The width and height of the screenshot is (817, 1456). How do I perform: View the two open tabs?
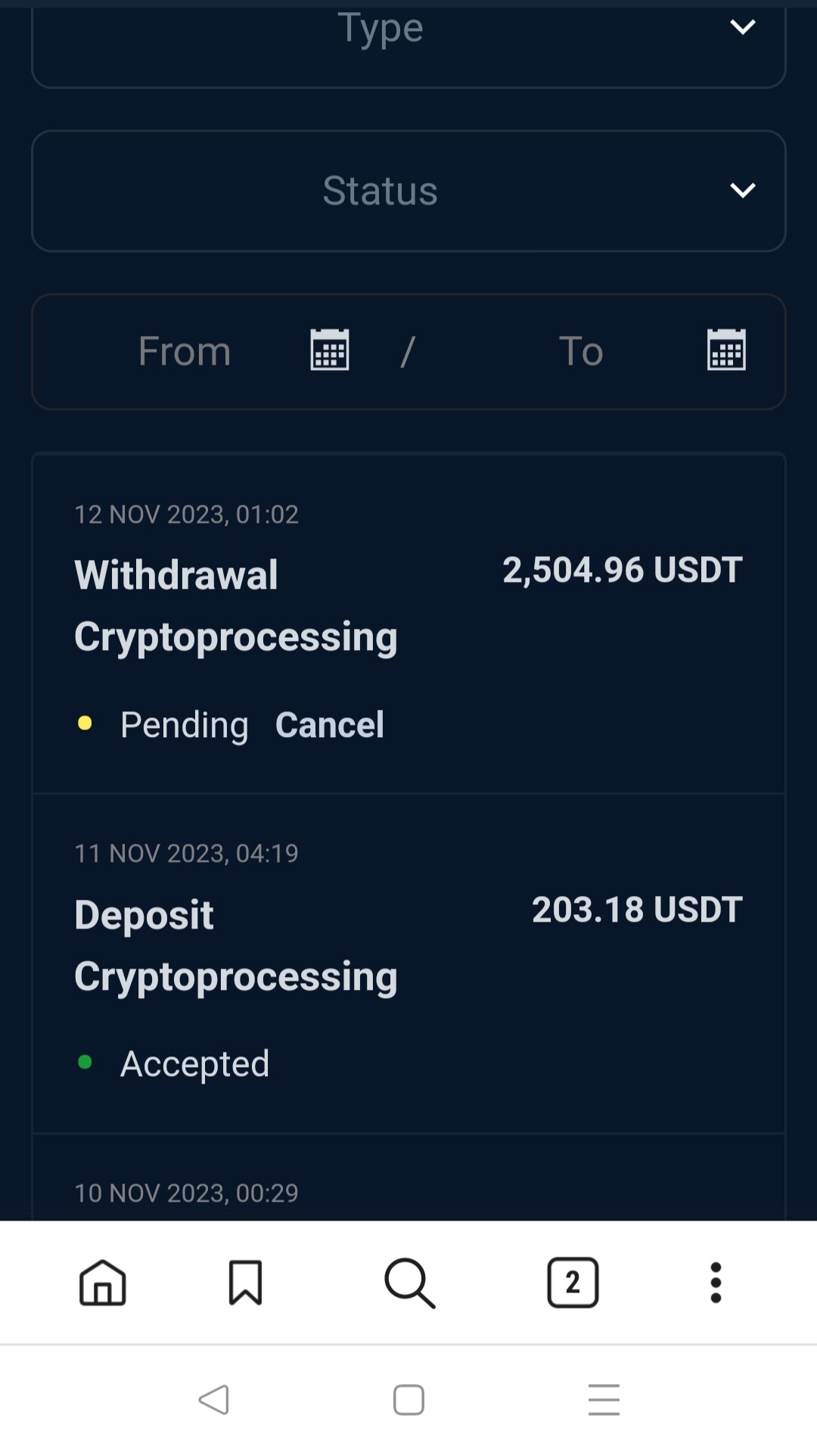click(573, 1283)
